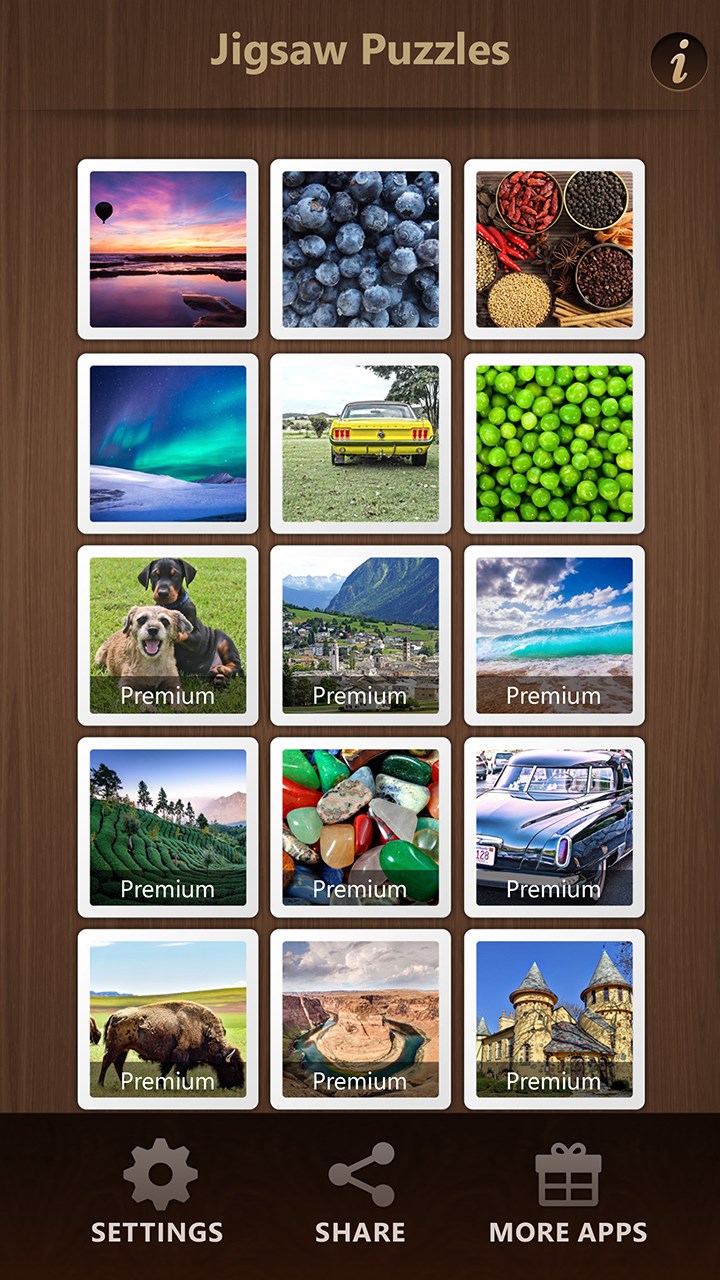
Task: Pick the green peas puzzle
Action: [554, 443]
